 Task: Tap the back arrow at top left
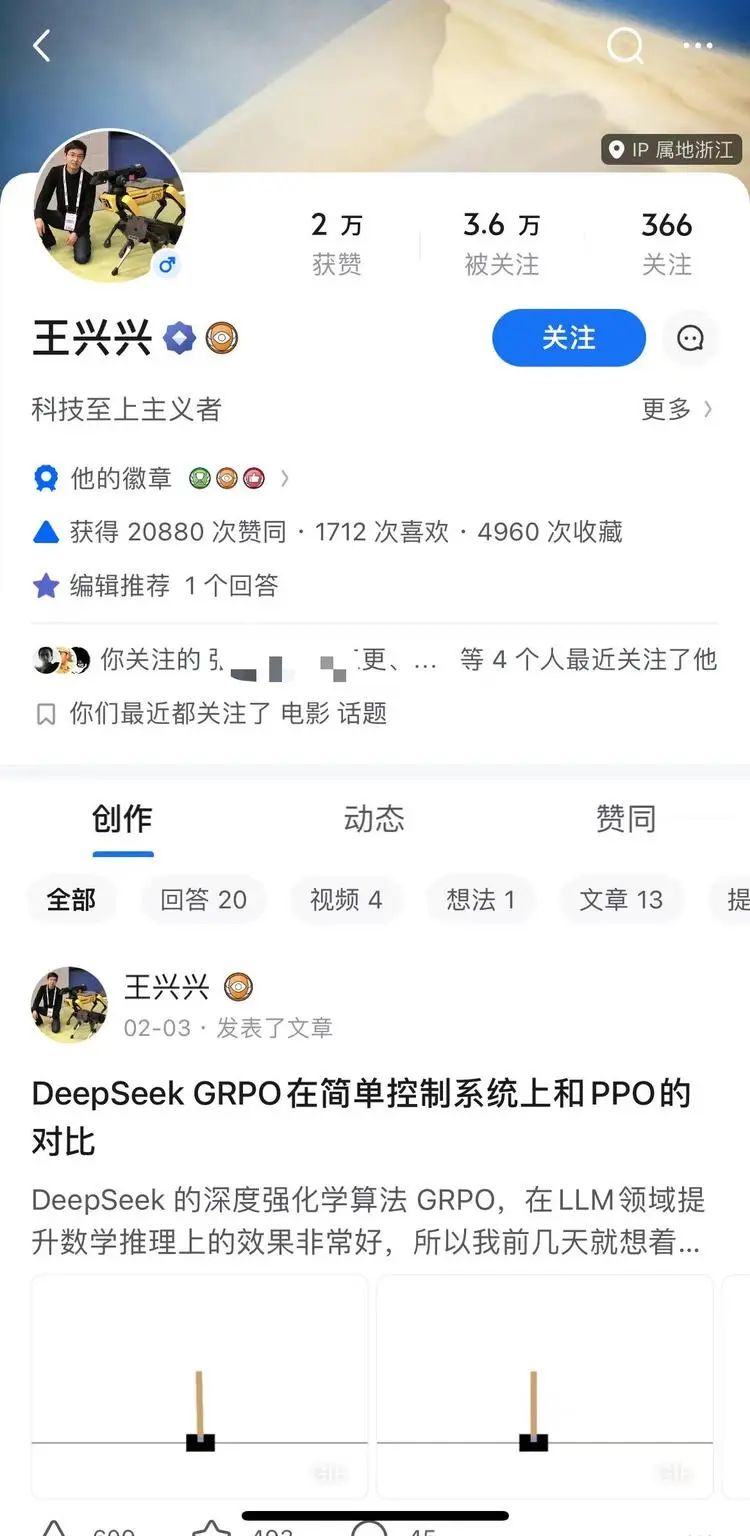pos(40,45)
